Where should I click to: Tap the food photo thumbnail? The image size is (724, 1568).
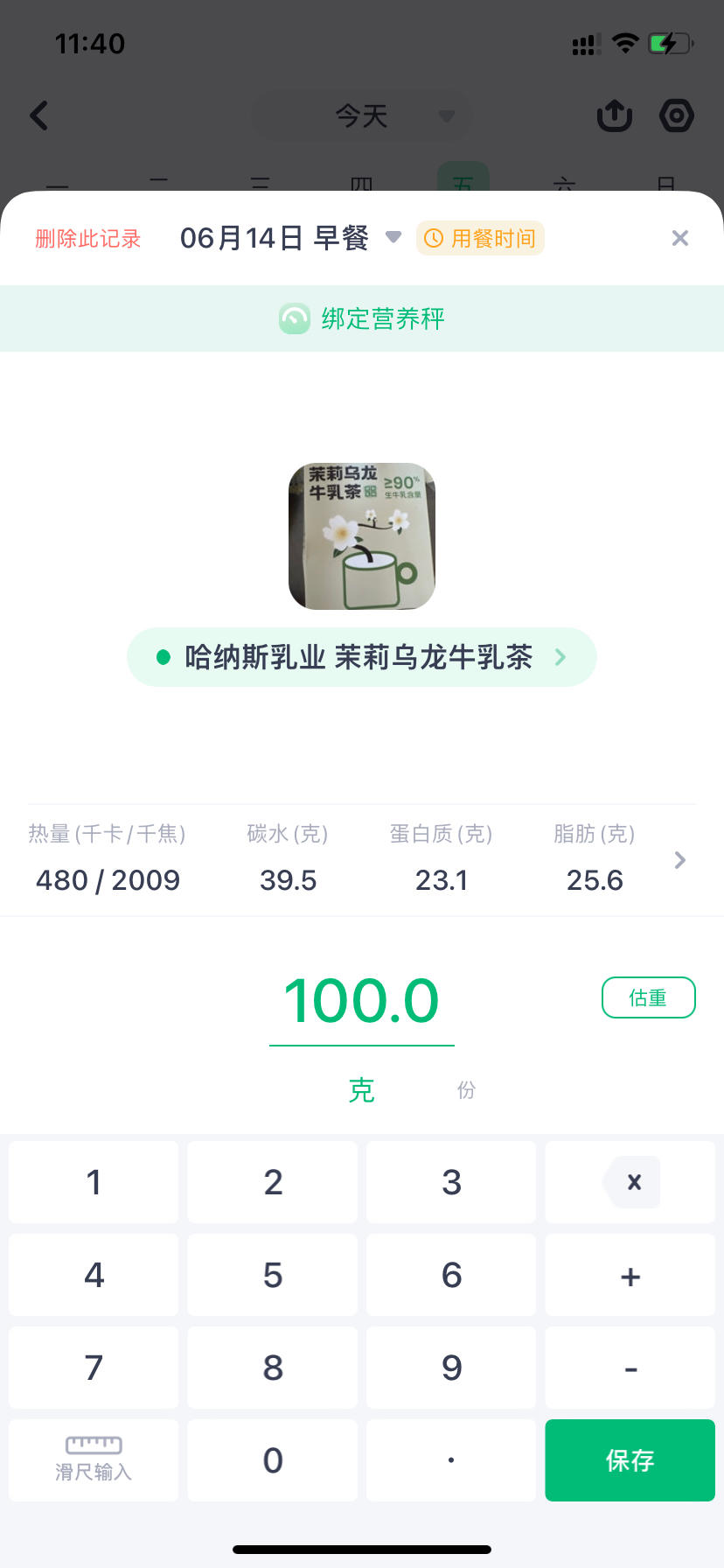(362, 536)
